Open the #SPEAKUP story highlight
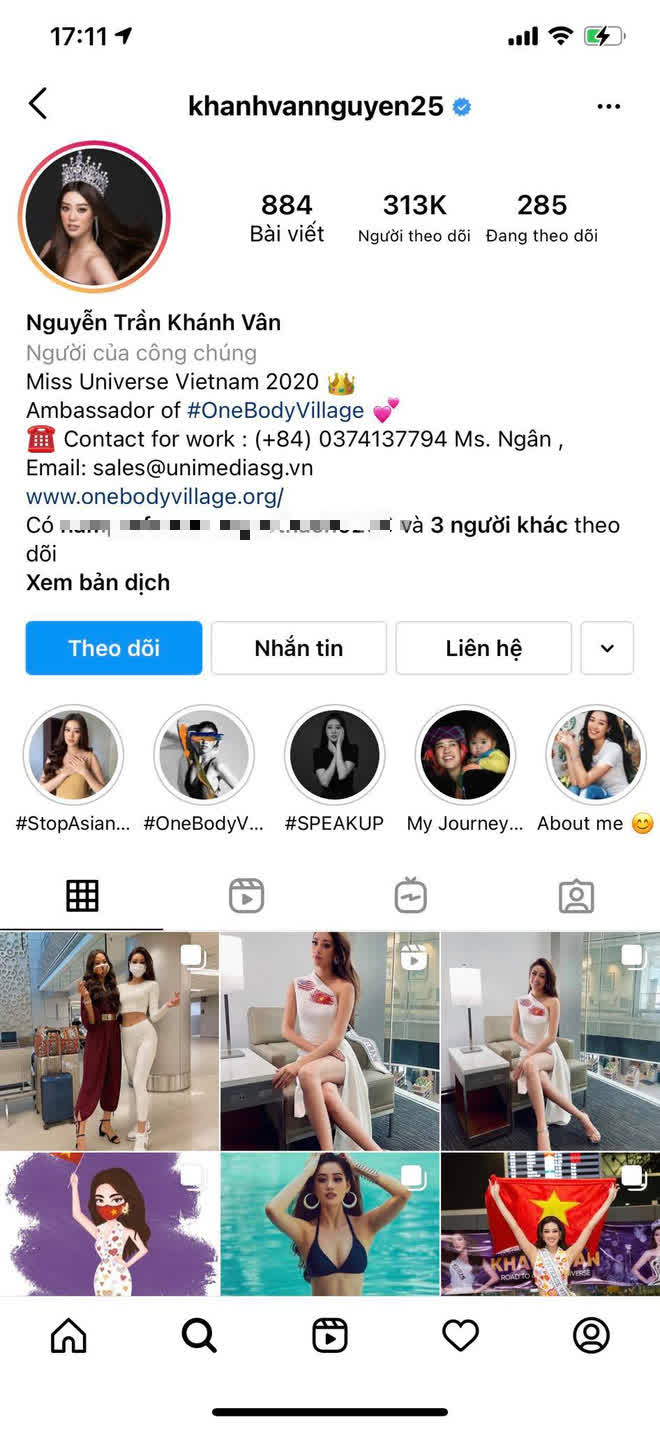Image resolution: width=660 pixels, height=1429 pixels. tap(334, 755)
